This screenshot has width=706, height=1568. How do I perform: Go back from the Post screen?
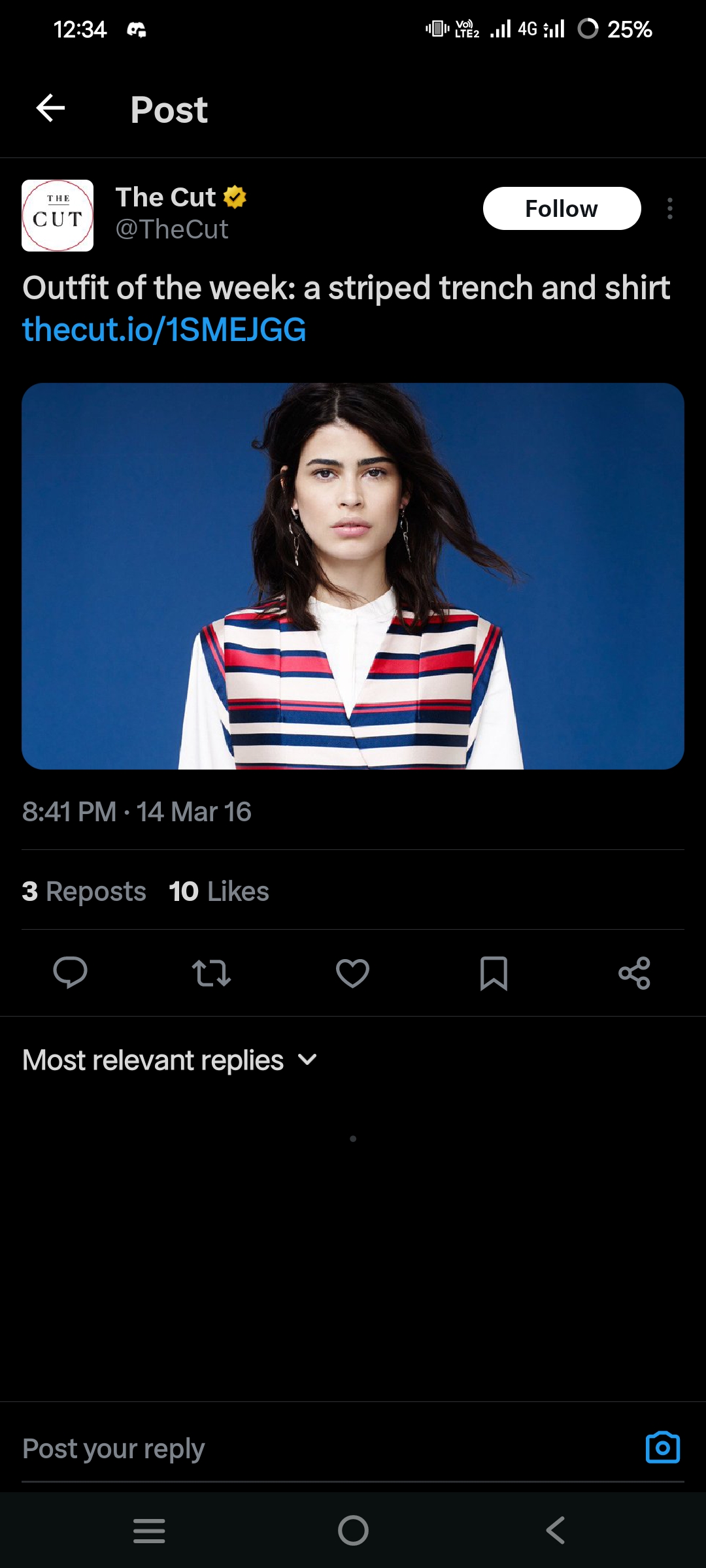[x=50, y=108]
